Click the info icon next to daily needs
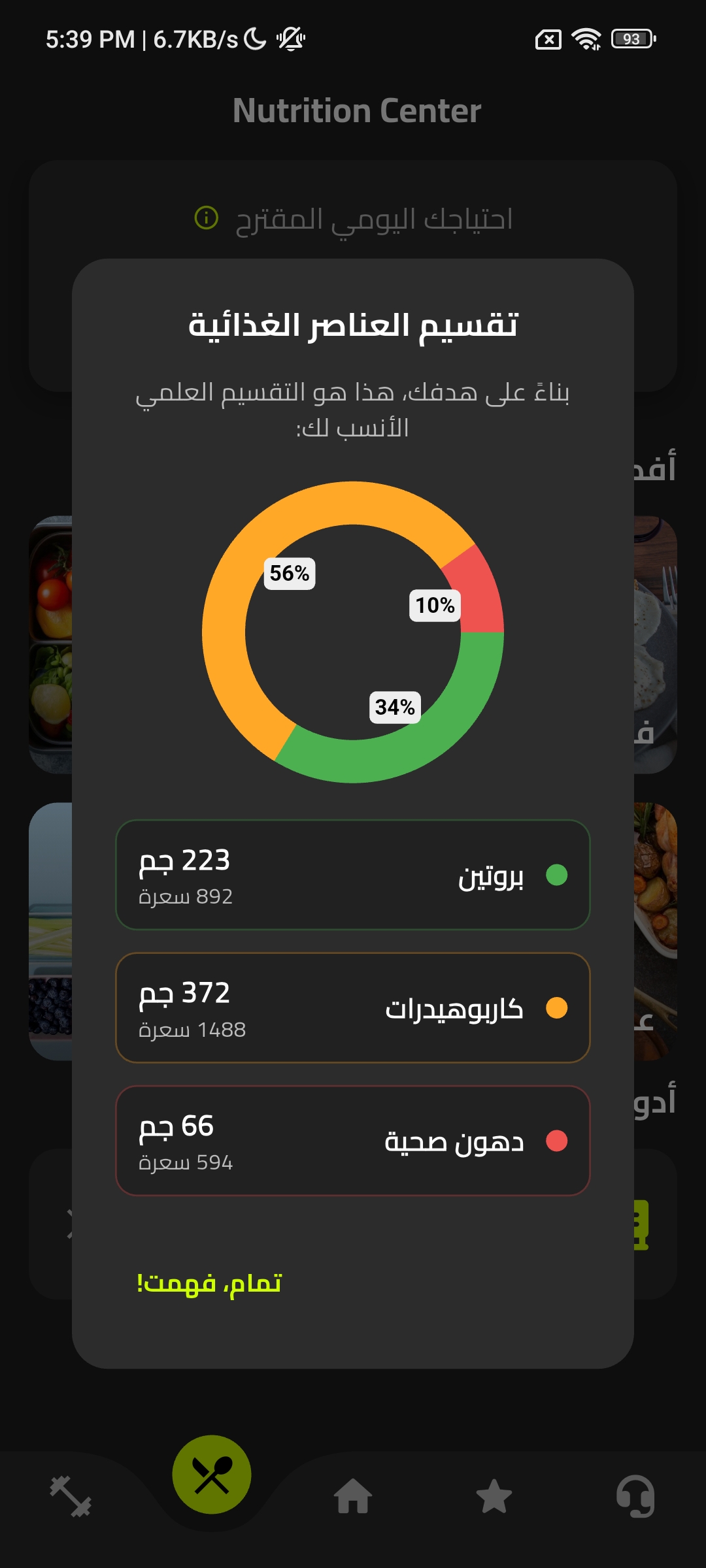 pyautogui.click(x=207, y=218)
